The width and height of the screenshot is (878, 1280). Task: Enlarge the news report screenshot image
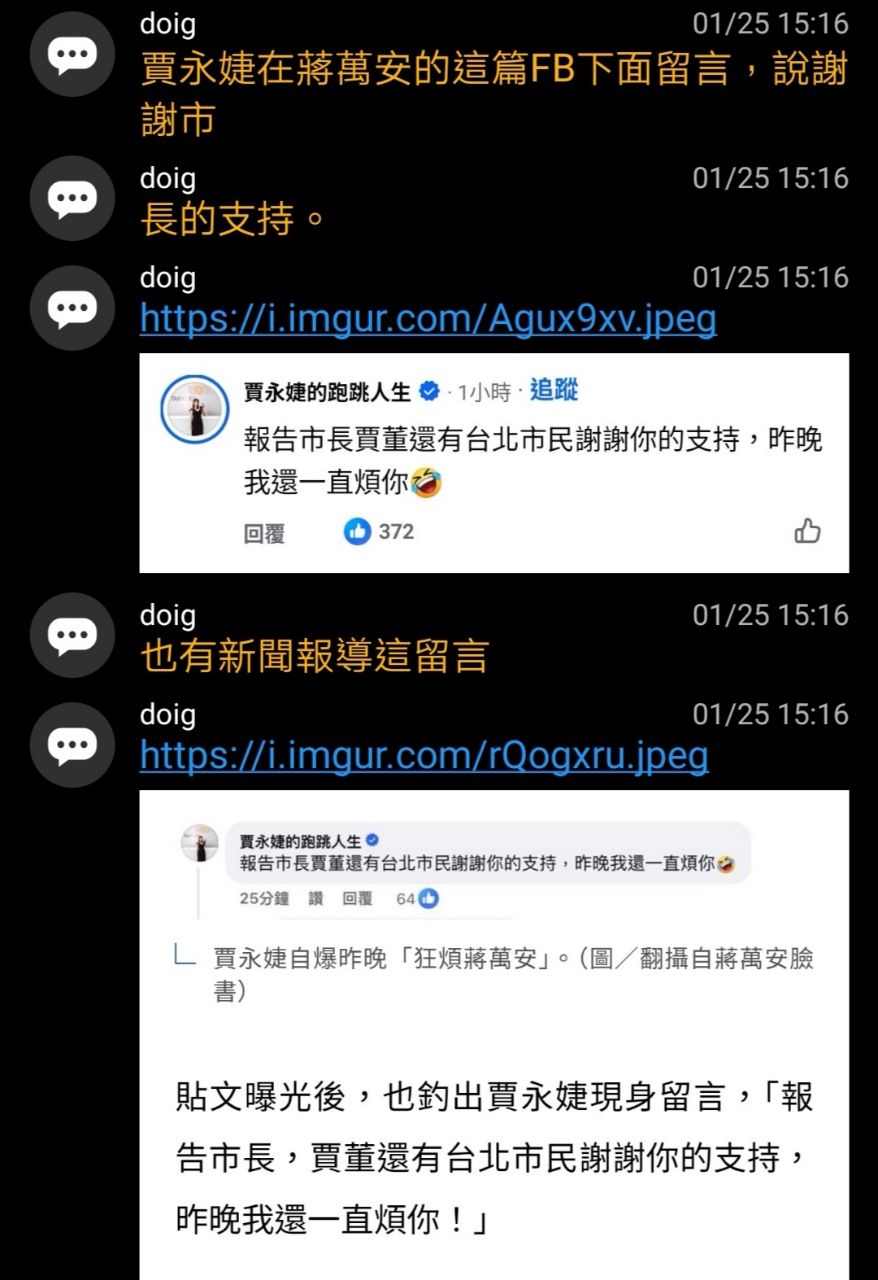point(494,1030)
